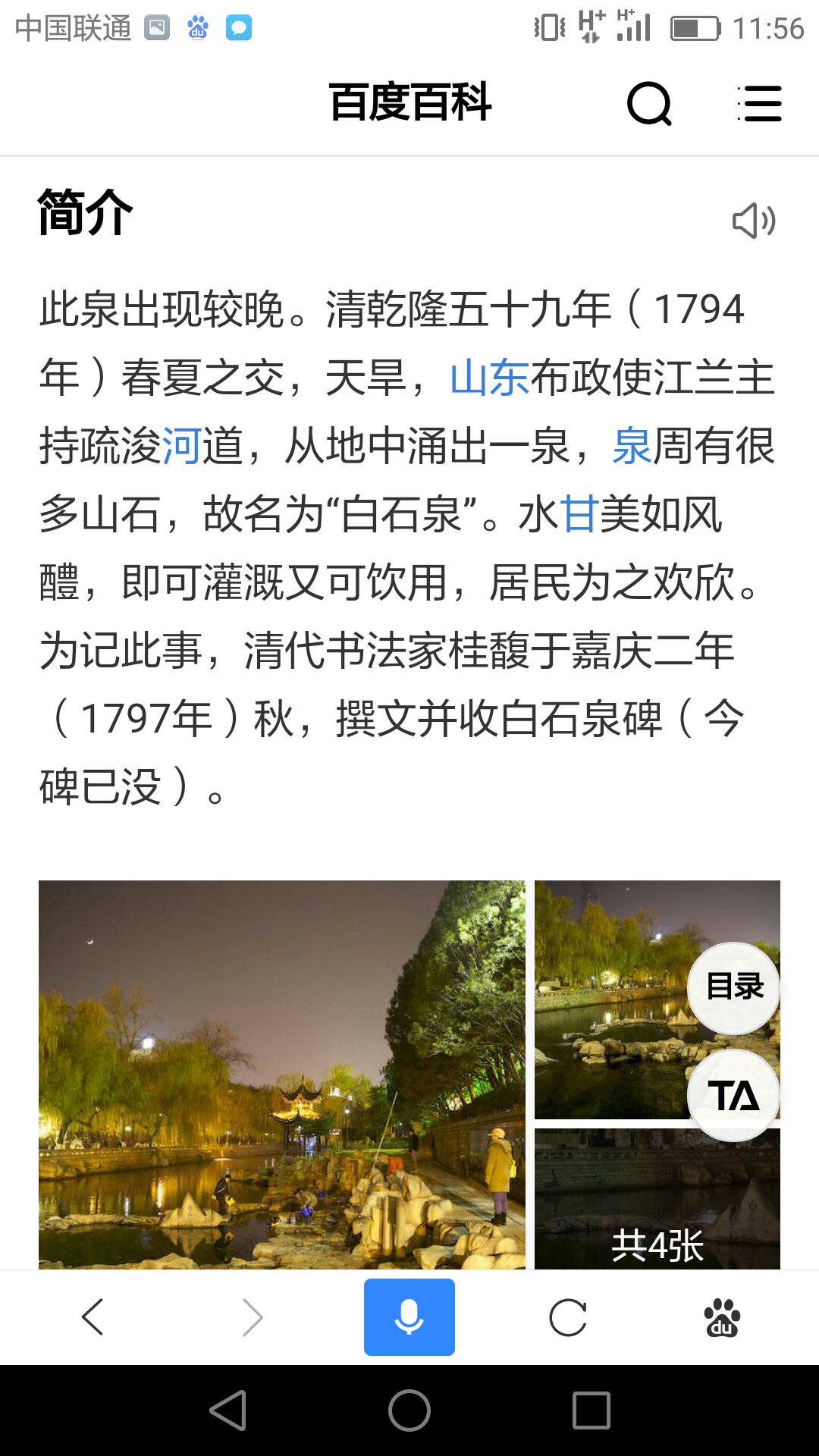Refresh the current page
Screen dimensions: 819x1456
point(568,1317)
